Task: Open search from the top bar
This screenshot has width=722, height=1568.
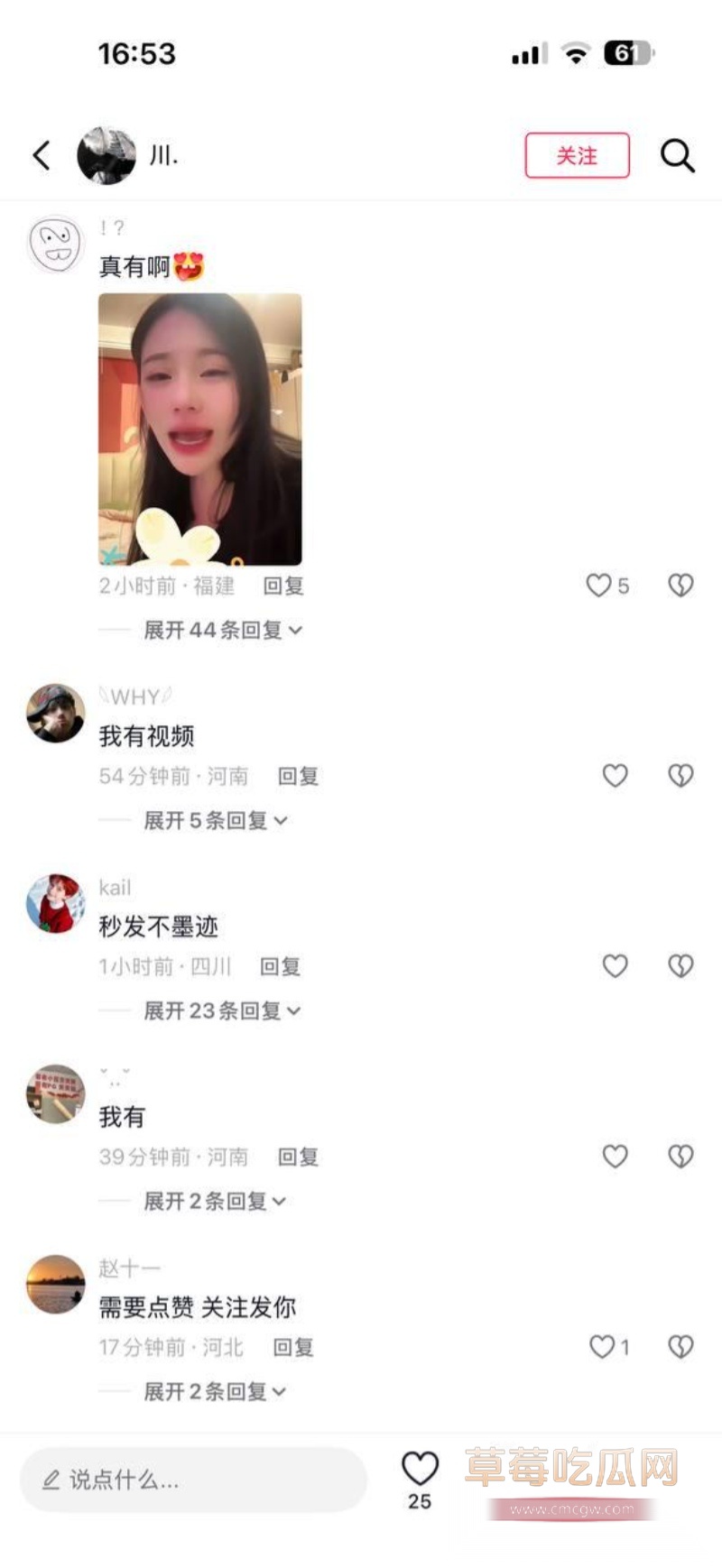Action: [x=678, y=155]
